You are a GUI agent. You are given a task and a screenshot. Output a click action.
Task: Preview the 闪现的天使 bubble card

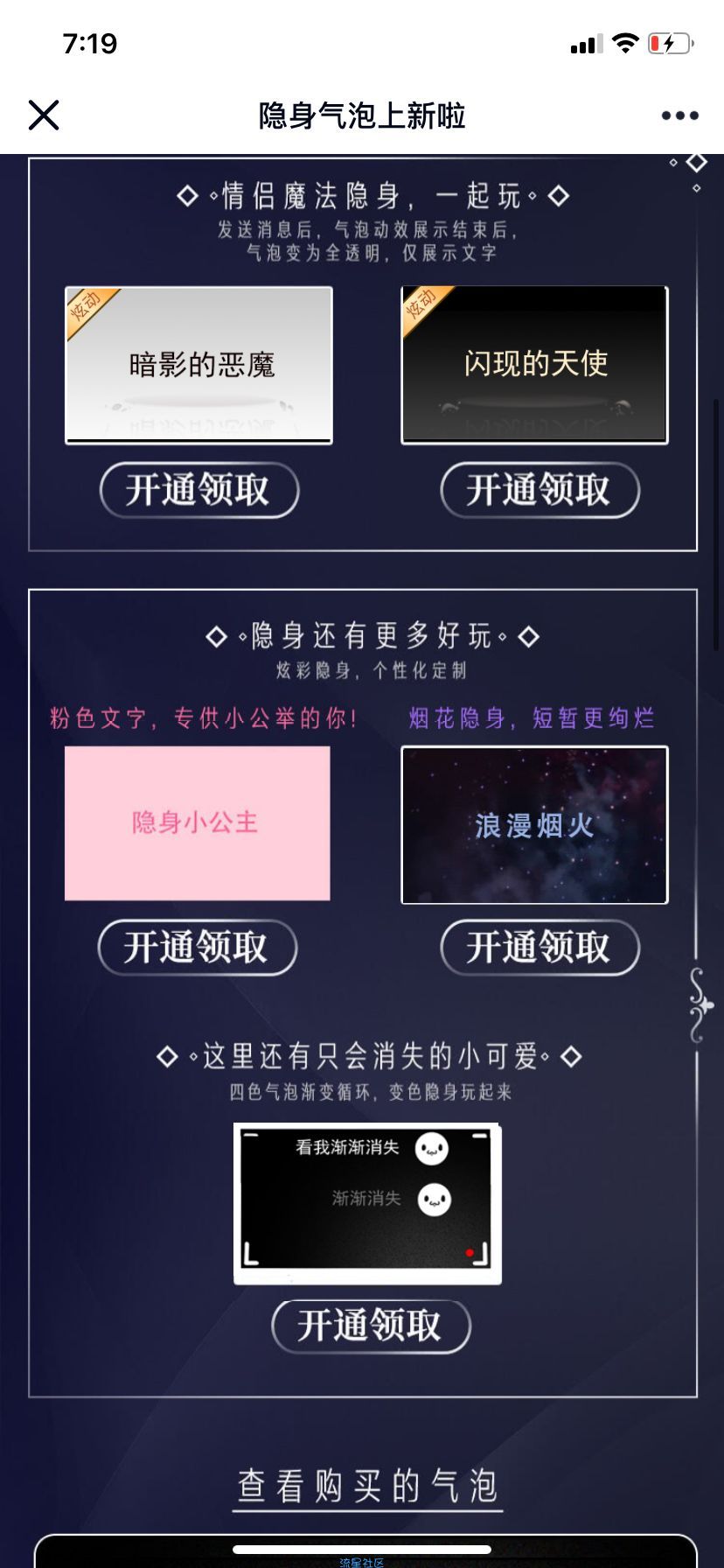534,365
